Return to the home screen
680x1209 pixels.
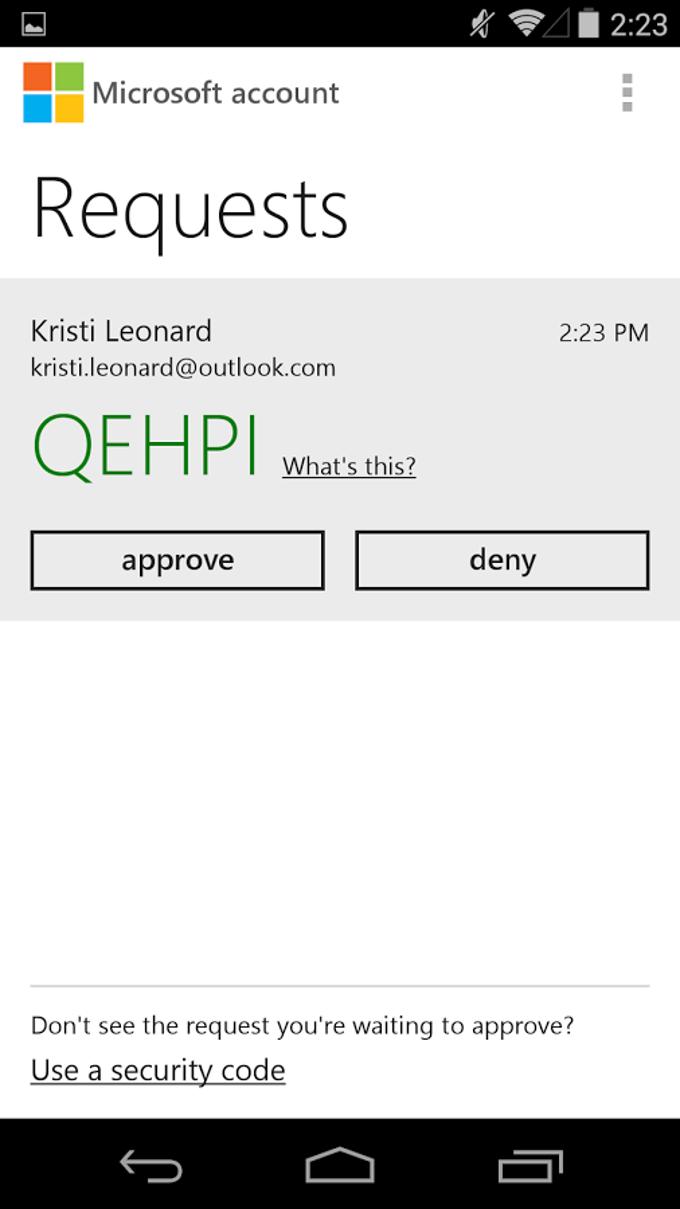pyautogui.click(x=340, y=1166)
